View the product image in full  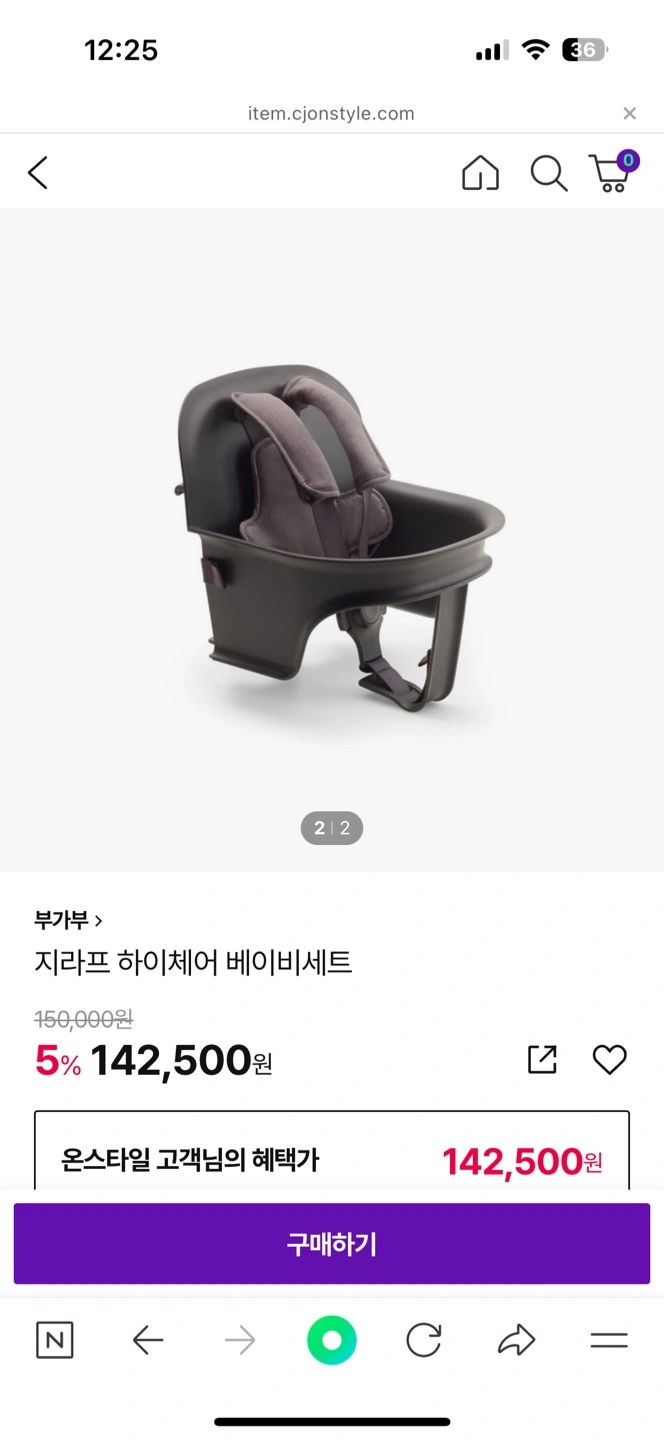(x=332, y=540)
